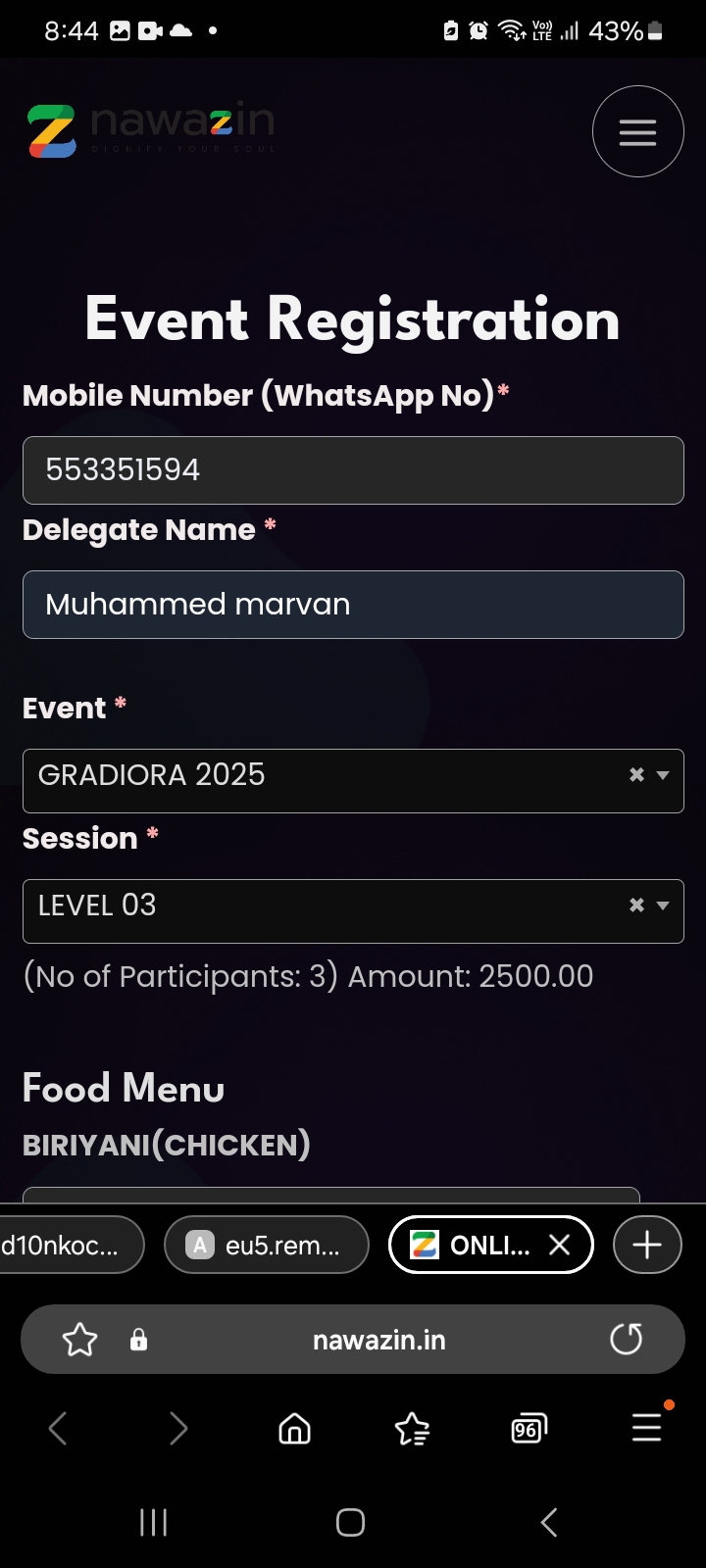The height and width of the screenshot is (1568, 706).
Task: Reload the nawazin.in page
Action: pyautogui.click(x=626, y=1339)
